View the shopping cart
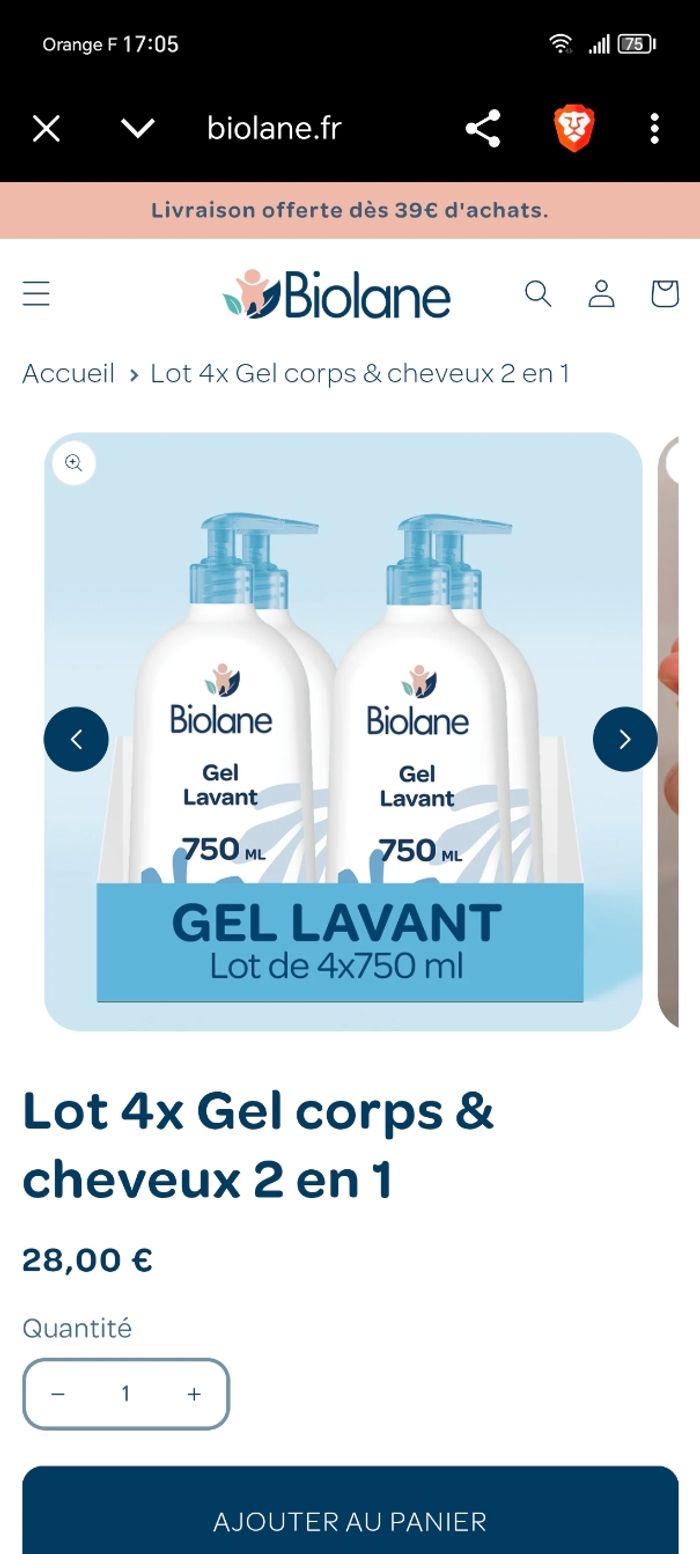This screenshot has width=700, height=1554. tap(664, 293)
